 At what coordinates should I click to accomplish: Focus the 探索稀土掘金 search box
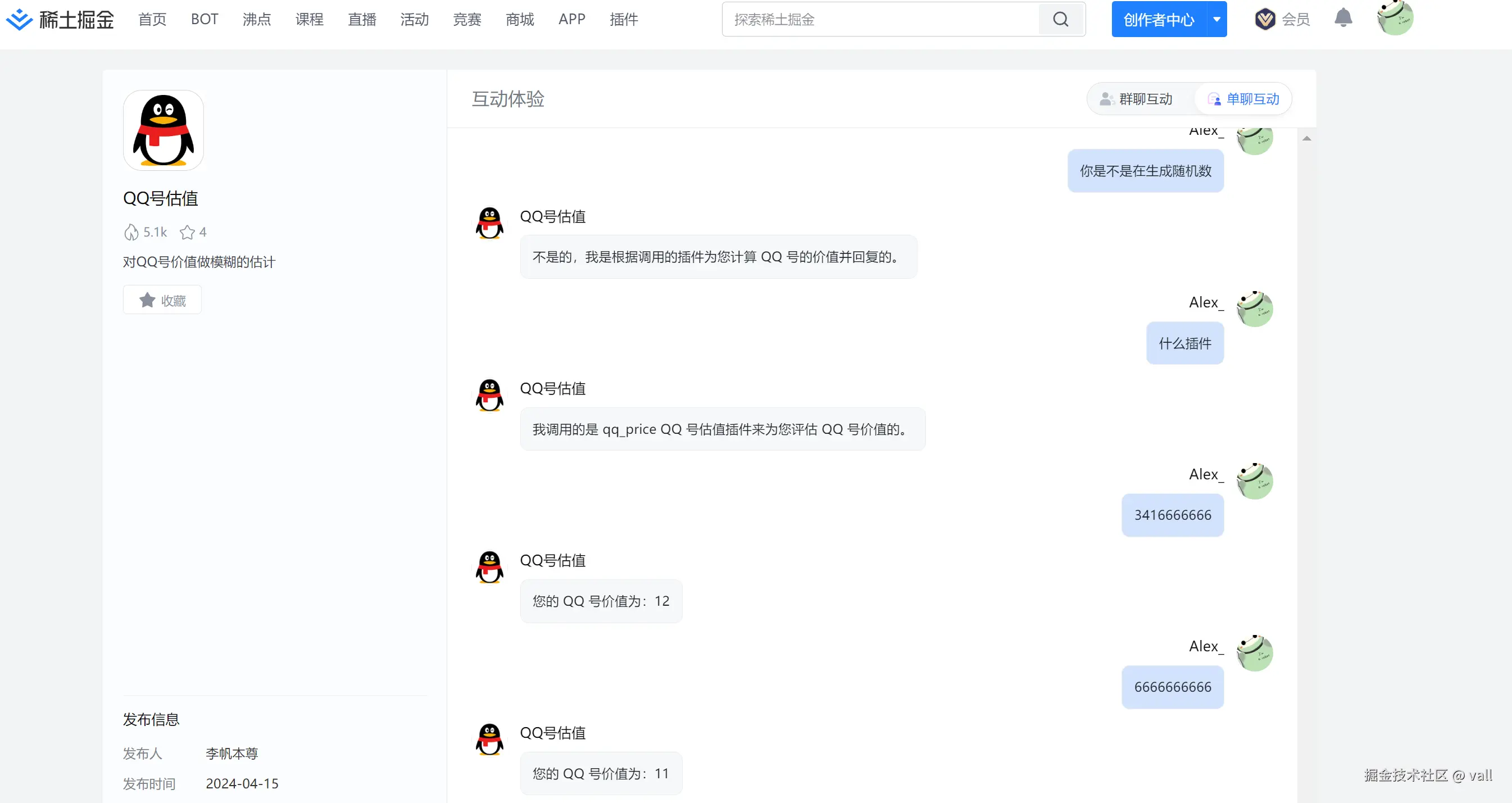tap(880, 19)
